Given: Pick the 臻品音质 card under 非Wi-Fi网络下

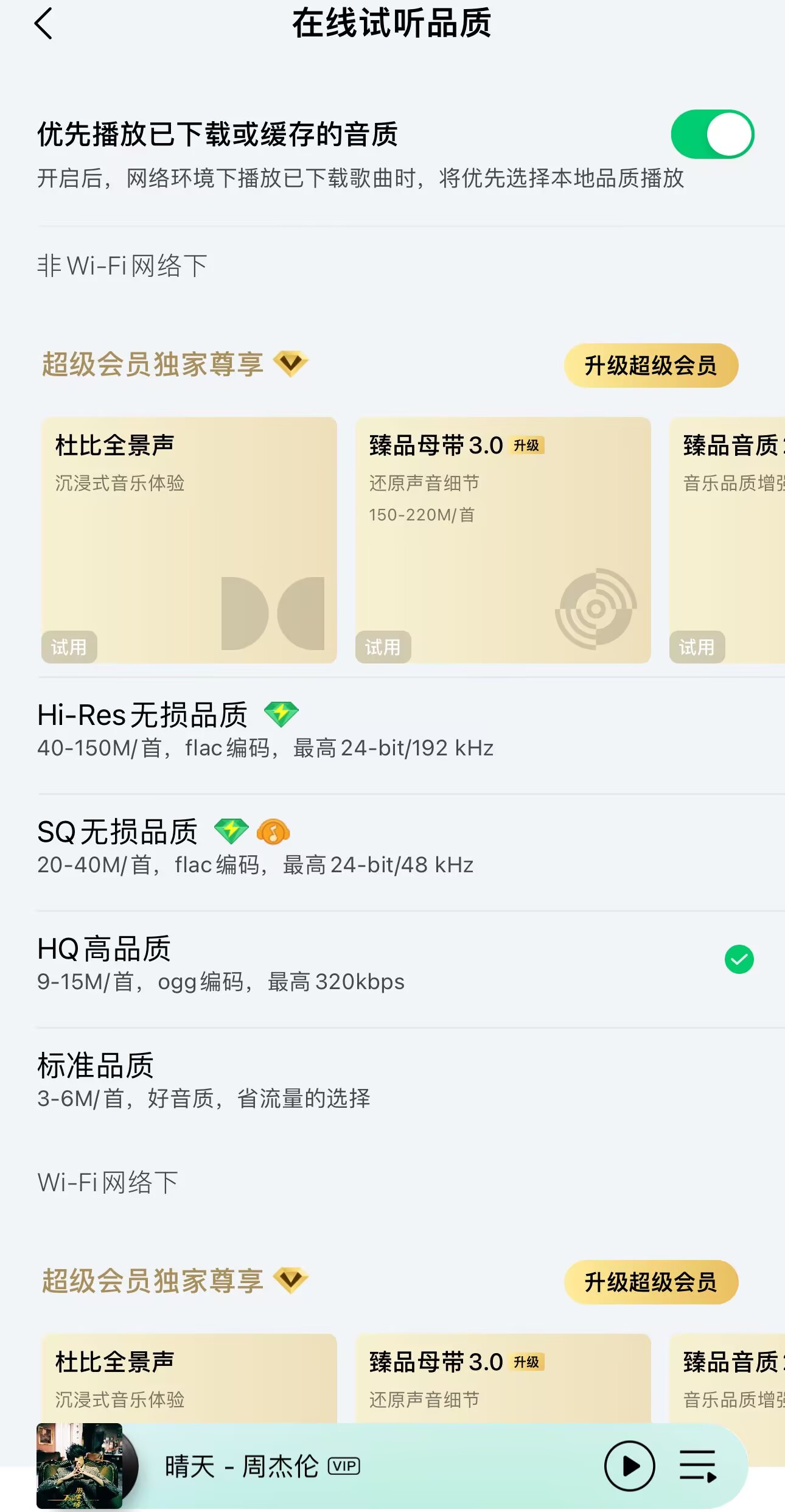Looking at the screenshot, I should point(727,539).
